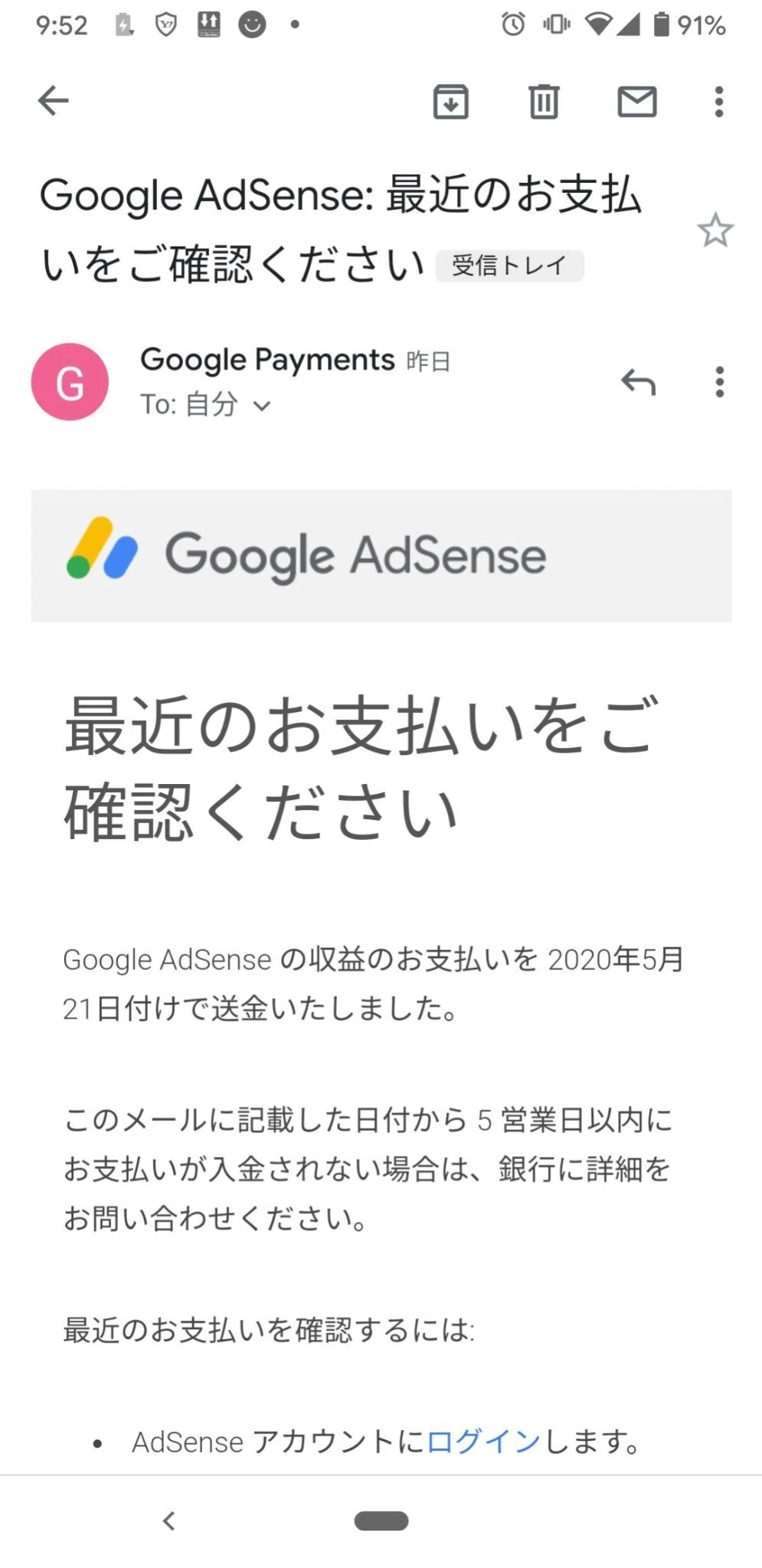This screenshot has height=1568, width=762.
Task: Star the Google AdSense email
Action: [x=715, y=230]
